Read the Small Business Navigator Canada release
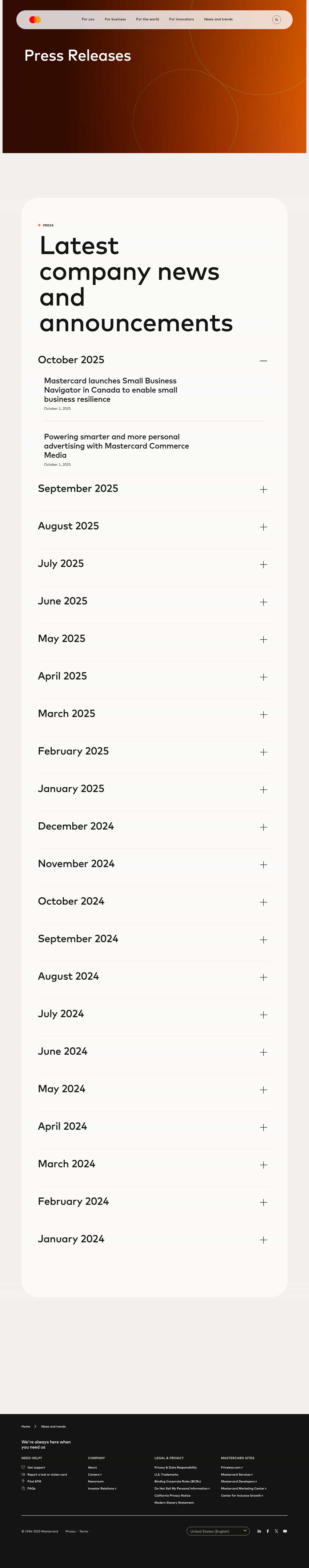The image size is (309, 1568). click(110, 390)
